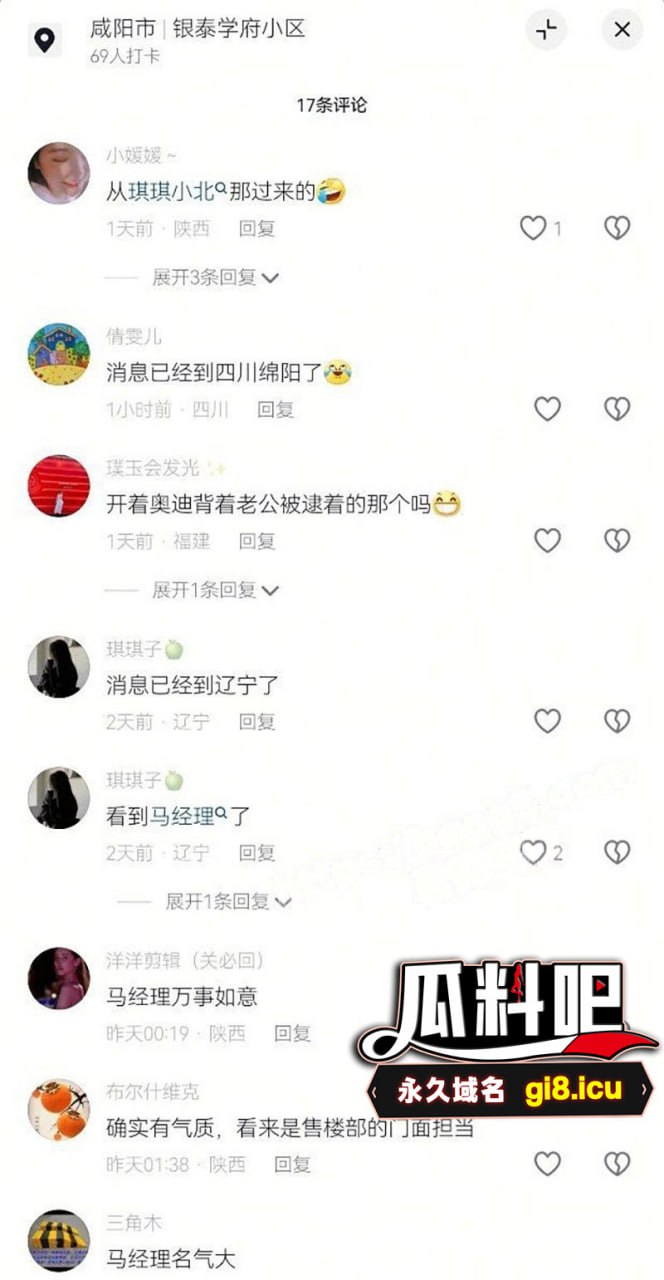Like 倩雯儿's comment about 四川绵阳
The height and width of the screenshot is (1280, 664).
[547, 408]
